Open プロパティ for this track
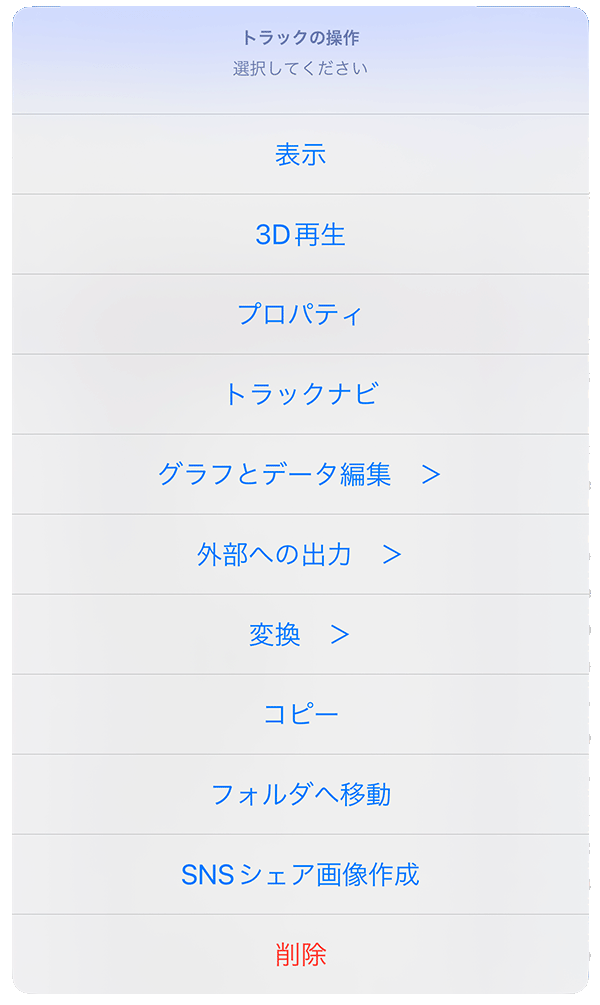 click(x=300, y=315)
